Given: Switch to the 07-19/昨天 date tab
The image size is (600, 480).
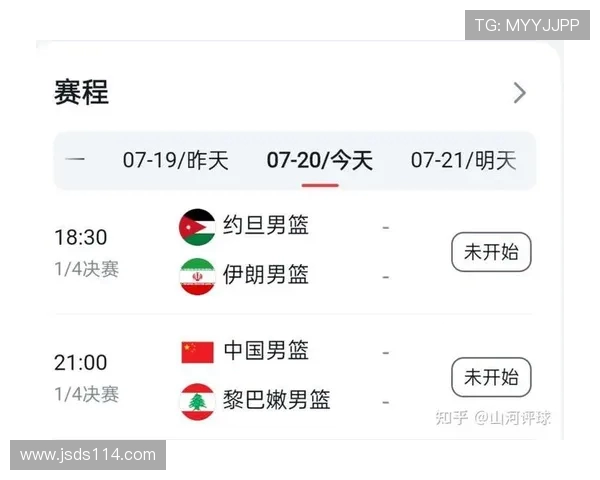Looking at the screenshot, I should tap(176, 160).
